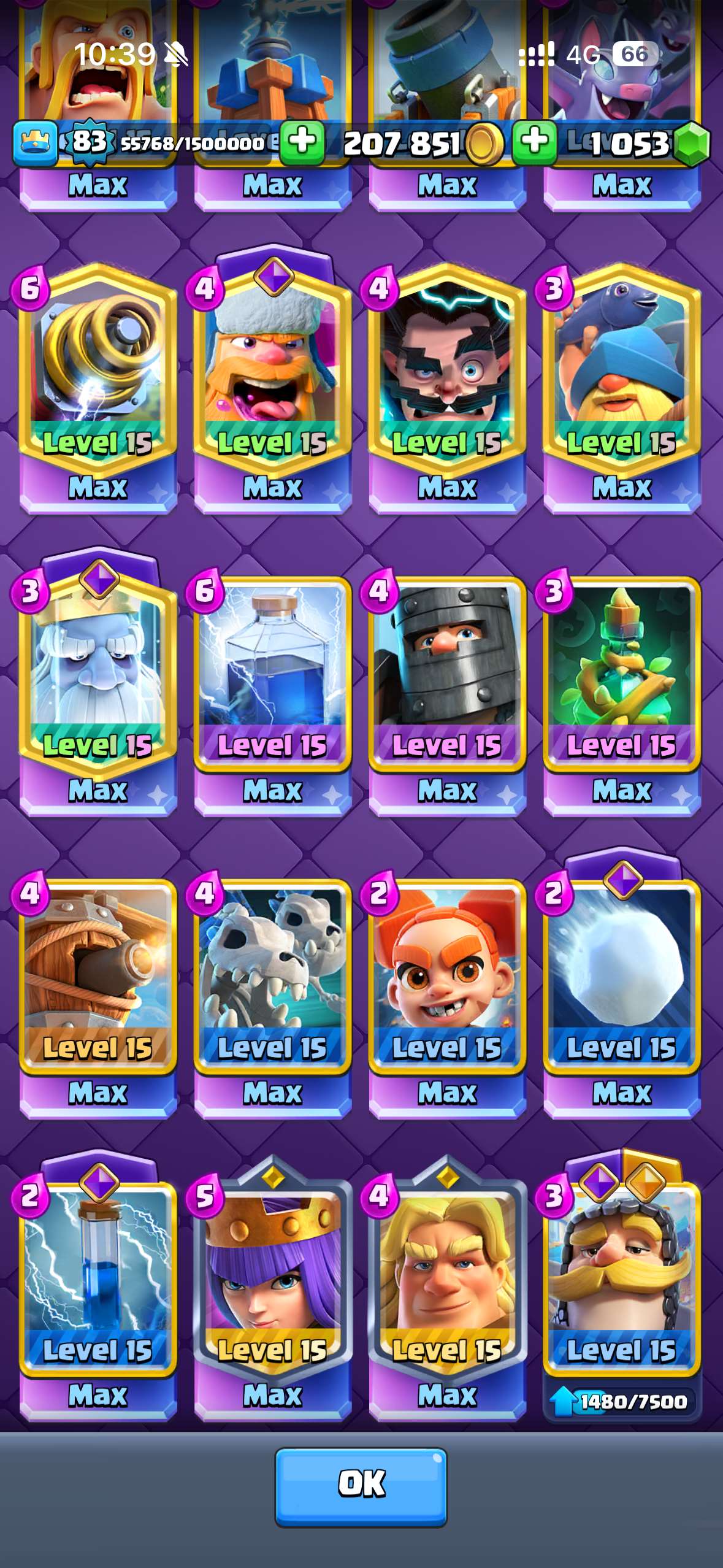The height and width of the screenshot is (1568, 723).
Task: Tap the plus button beside the gold count
Action: pyautogui.click(x=299, y=142)
